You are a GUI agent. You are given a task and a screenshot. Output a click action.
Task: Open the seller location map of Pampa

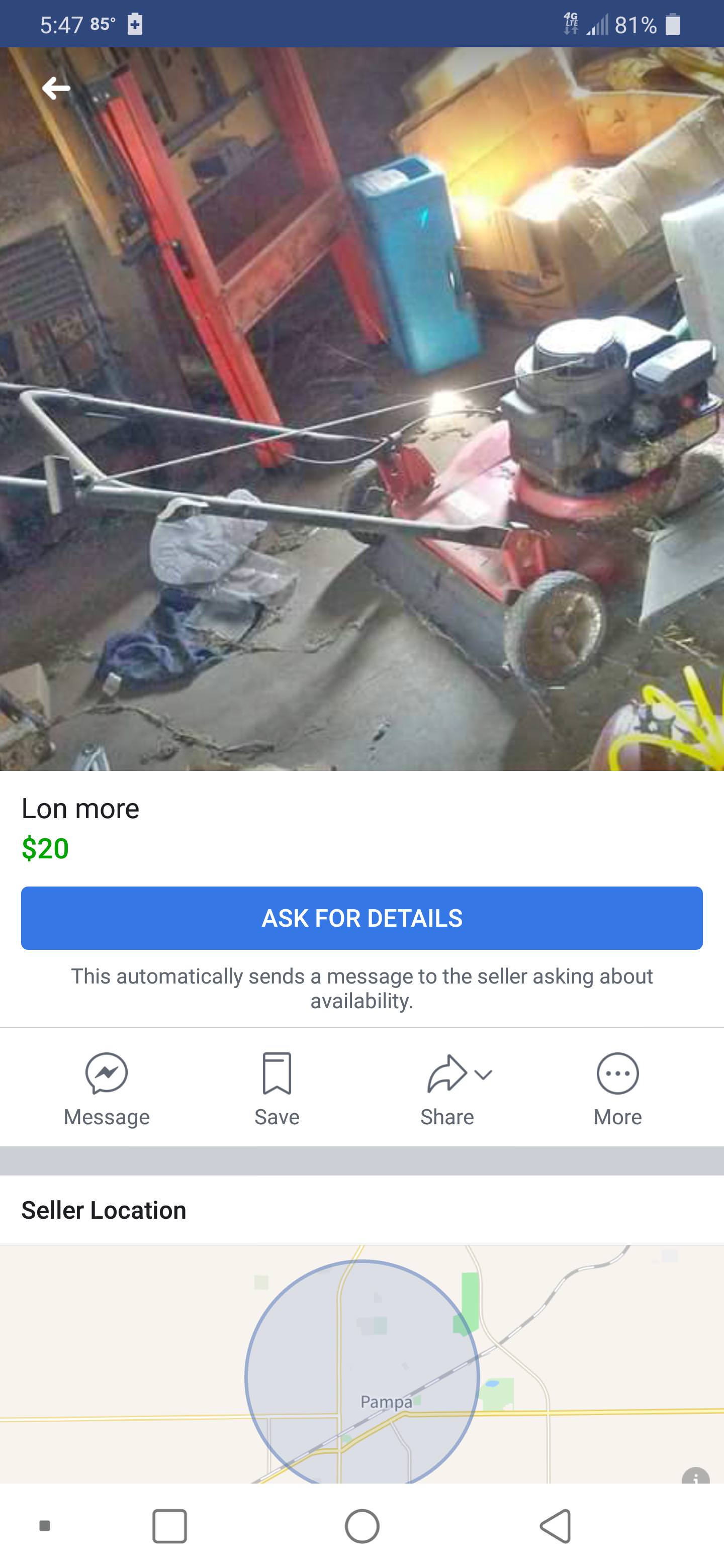click(361, 1363)
